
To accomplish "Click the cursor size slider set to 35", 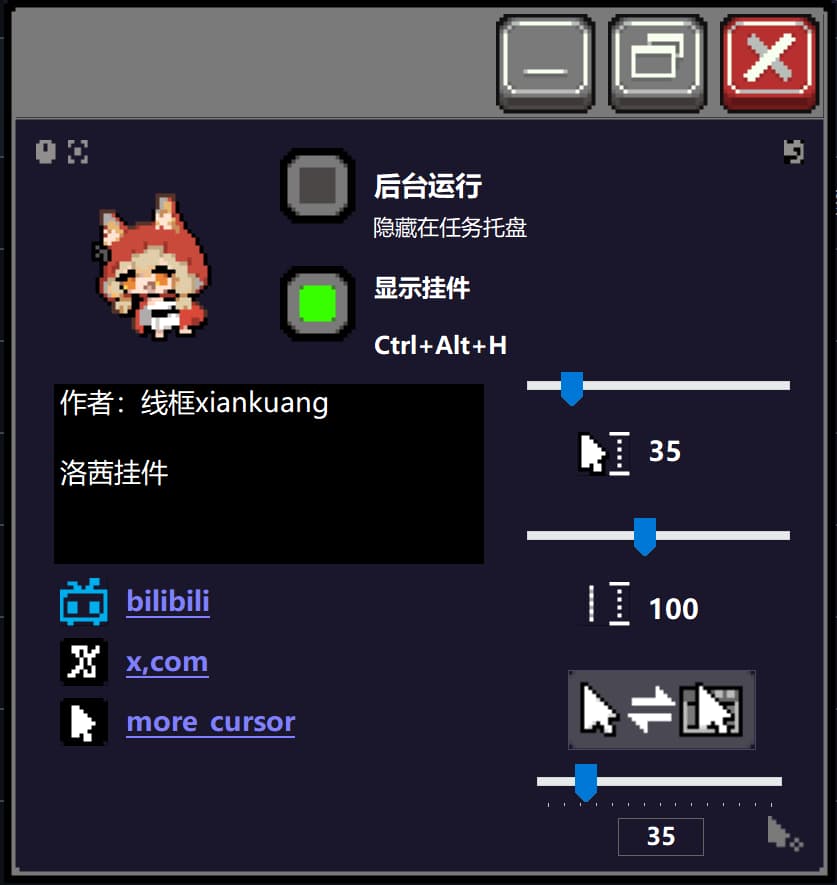I will click(x=658, y=387).
